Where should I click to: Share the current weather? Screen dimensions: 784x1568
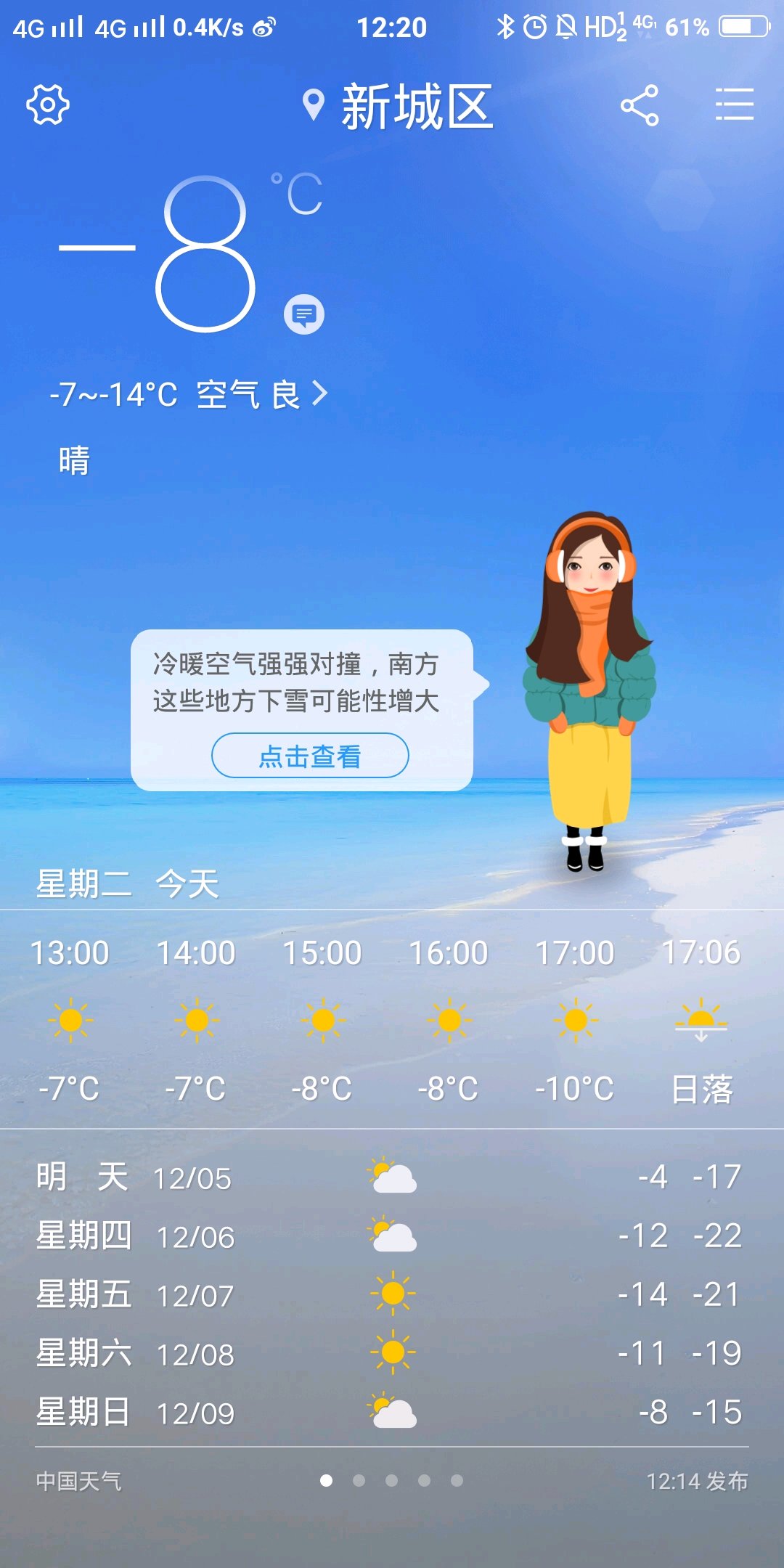640,105
